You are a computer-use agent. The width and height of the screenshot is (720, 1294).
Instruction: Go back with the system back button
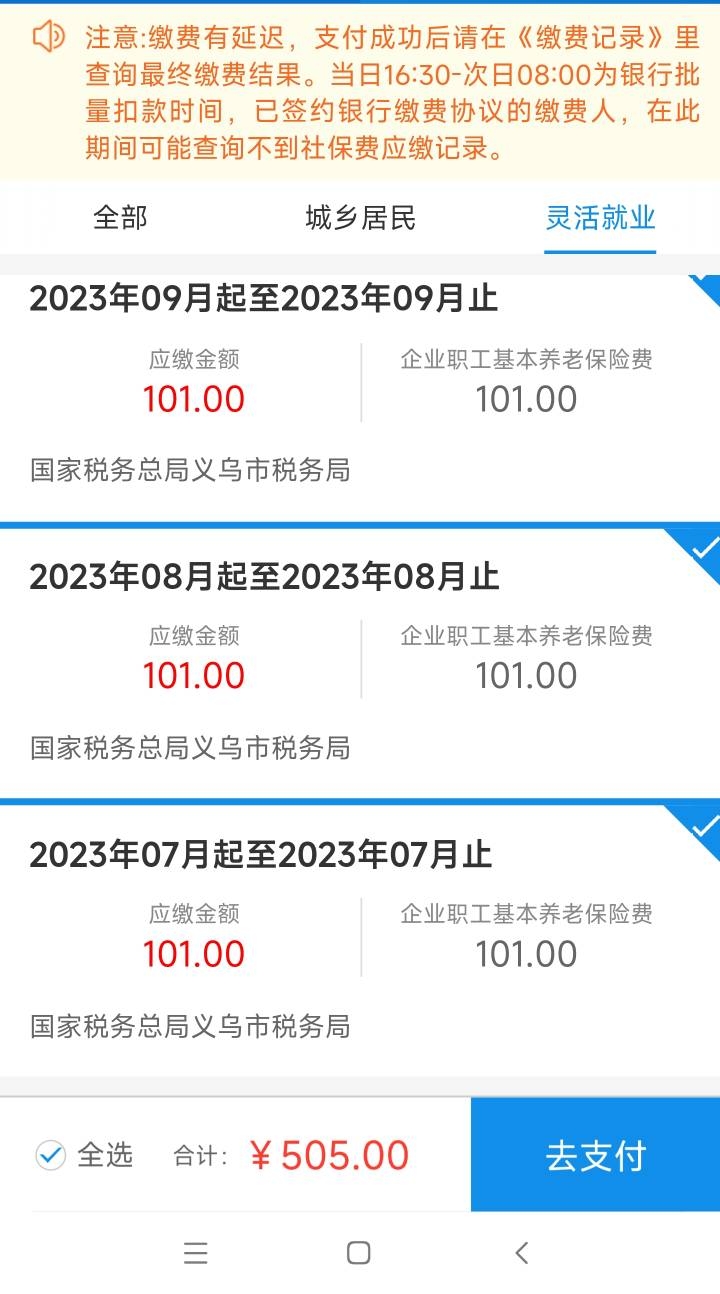pyautogui.click(x=521, y=1253)
